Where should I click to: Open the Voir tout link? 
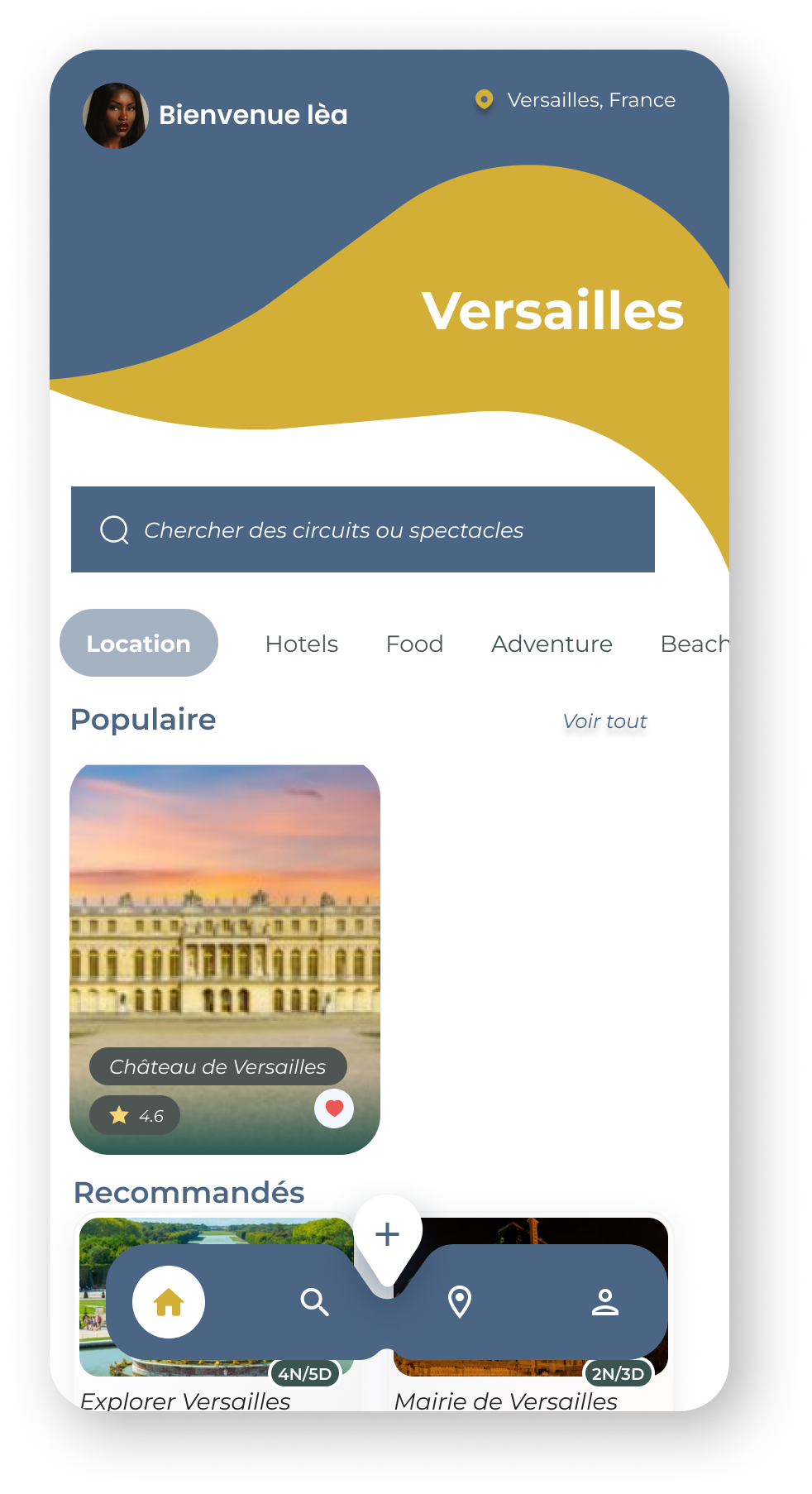pyautogui.click(x=604, y=721)
